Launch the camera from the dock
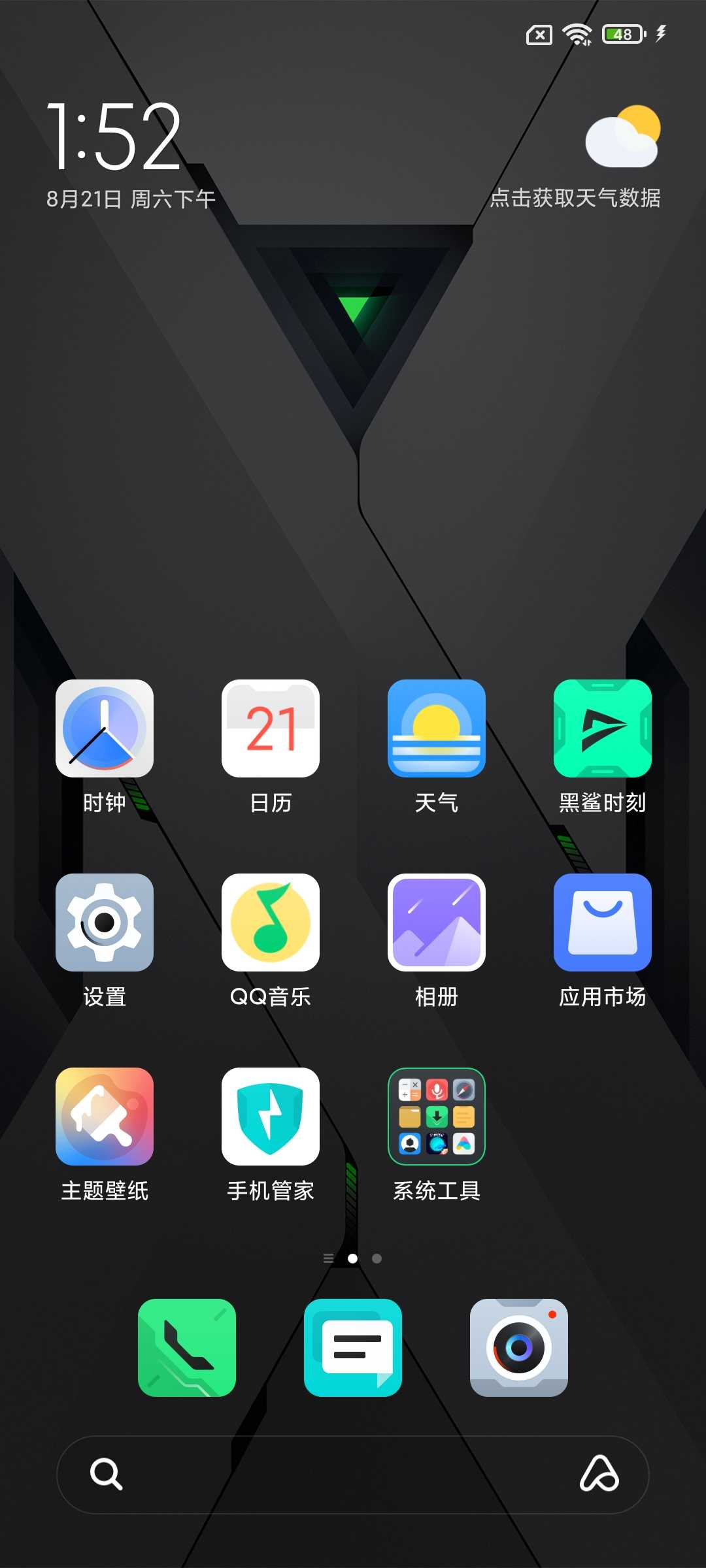Image resolution: width=706 pixels, height=1568 pixels. (519, 1347)
